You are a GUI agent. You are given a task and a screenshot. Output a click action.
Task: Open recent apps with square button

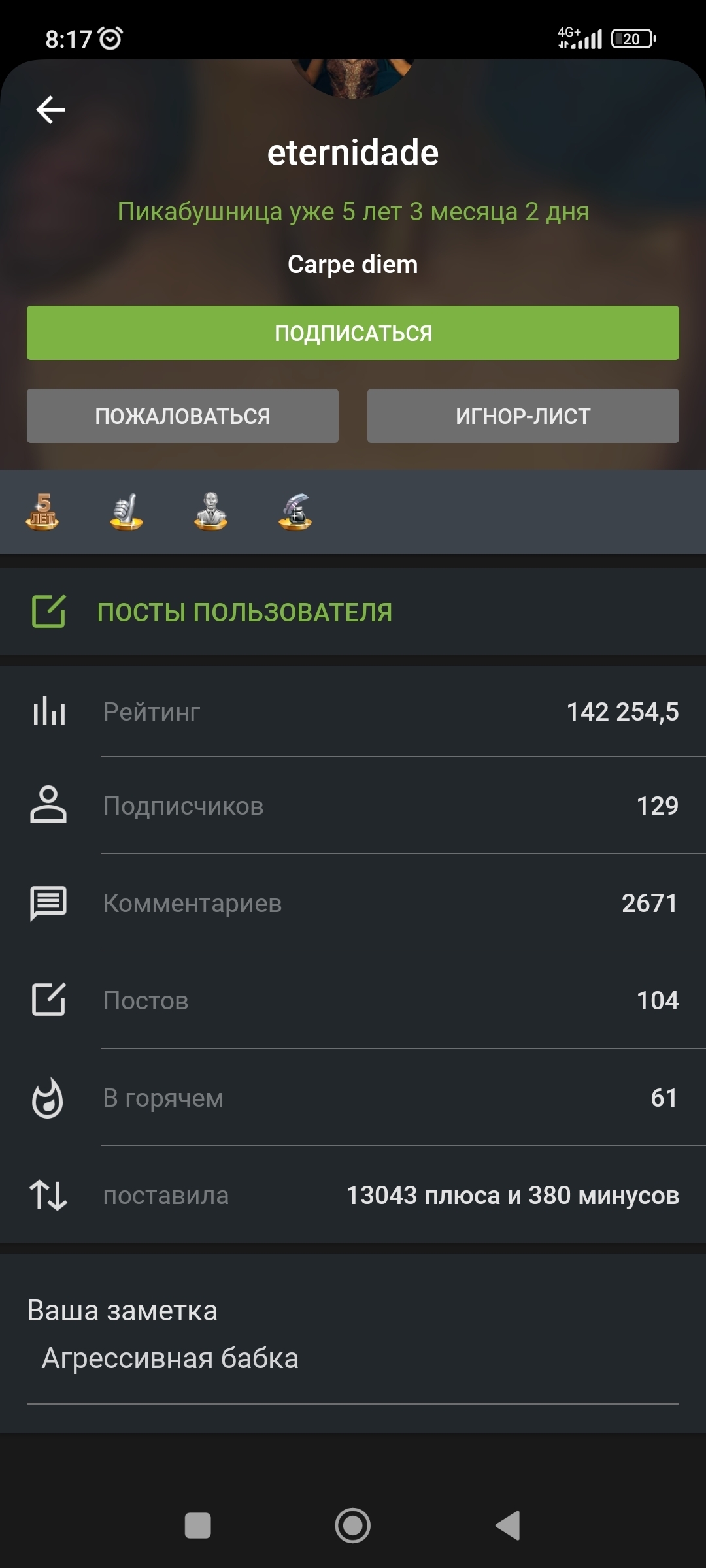pos(198,1526)
